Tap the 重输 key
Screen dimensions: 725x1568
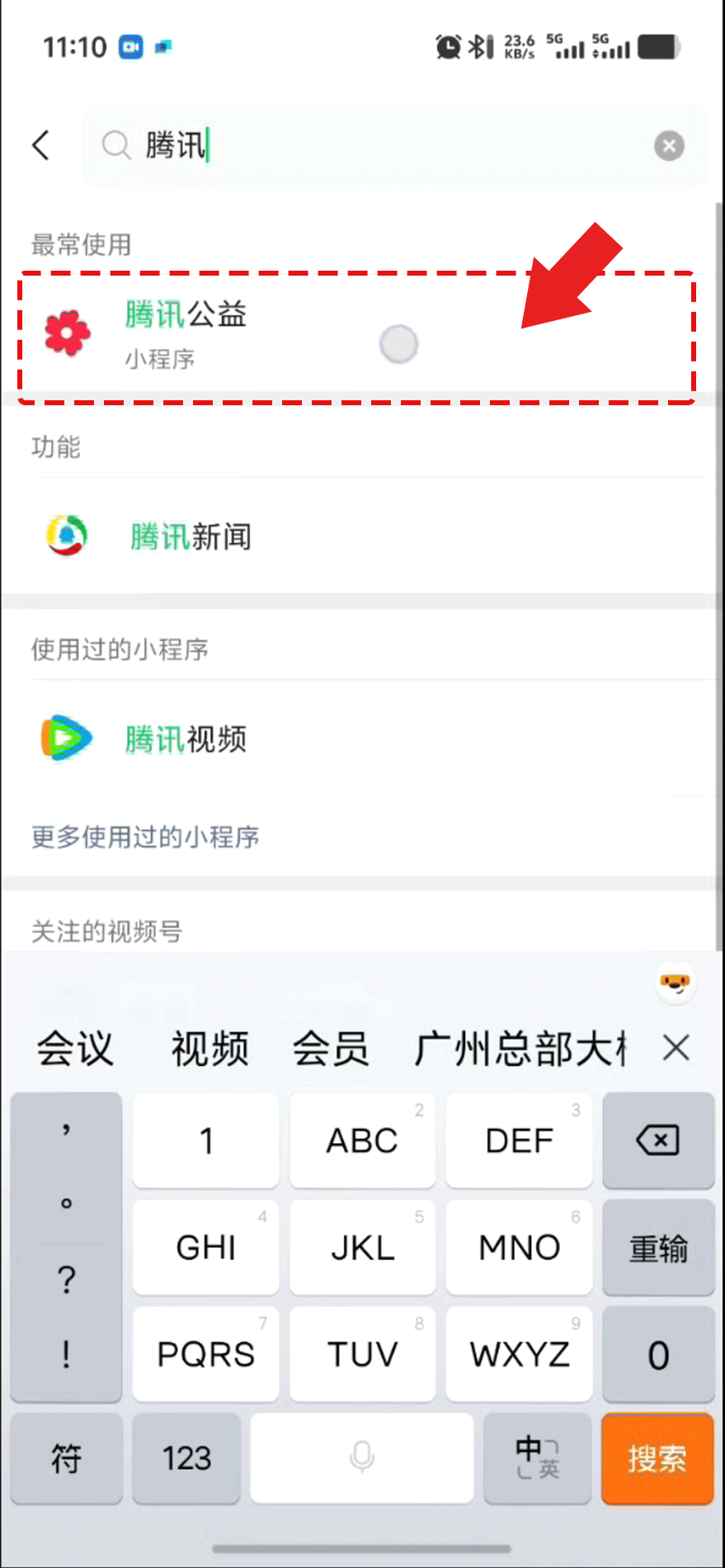click(657, 1248)
